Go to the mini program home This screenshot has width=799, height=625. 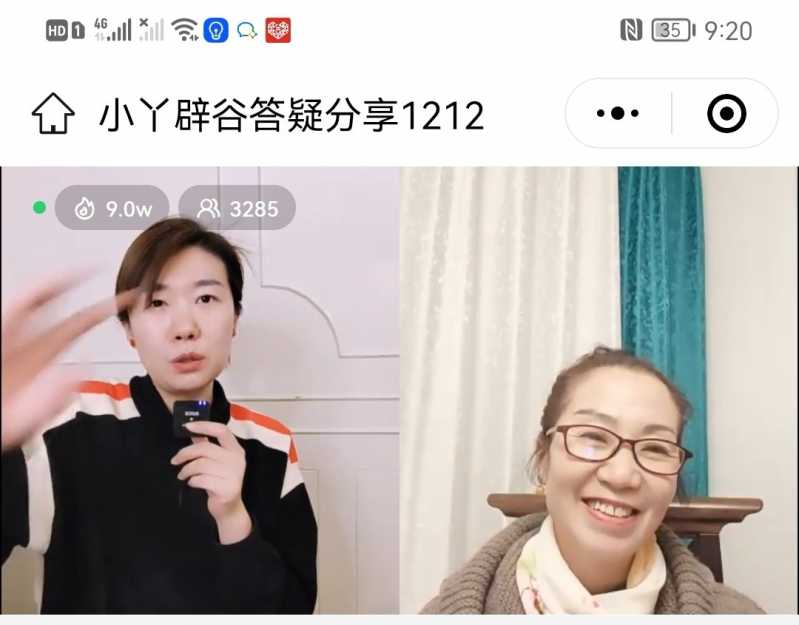tap(53, 115)
